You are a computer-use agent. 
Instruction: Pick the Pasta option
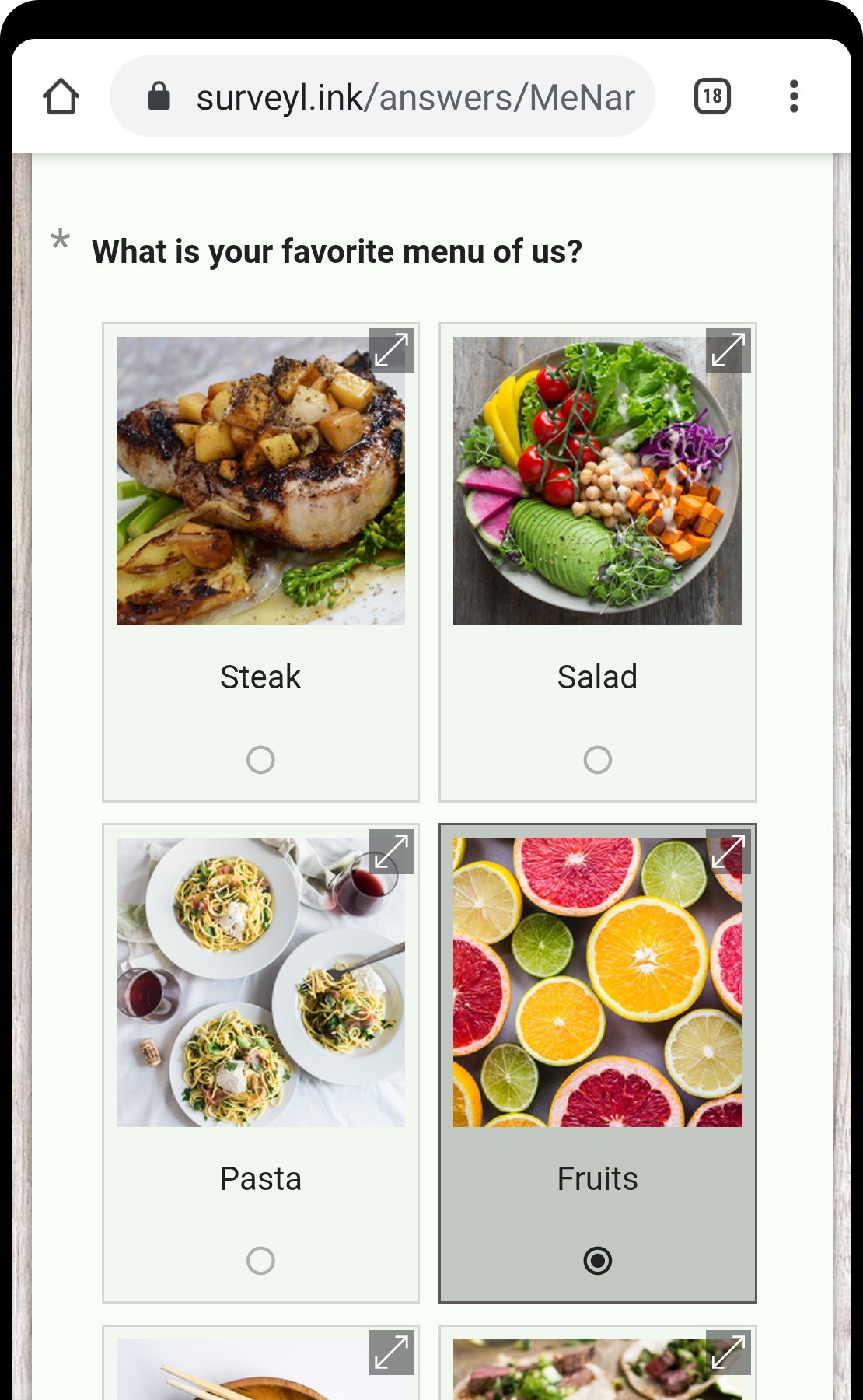pos(260,1261)
